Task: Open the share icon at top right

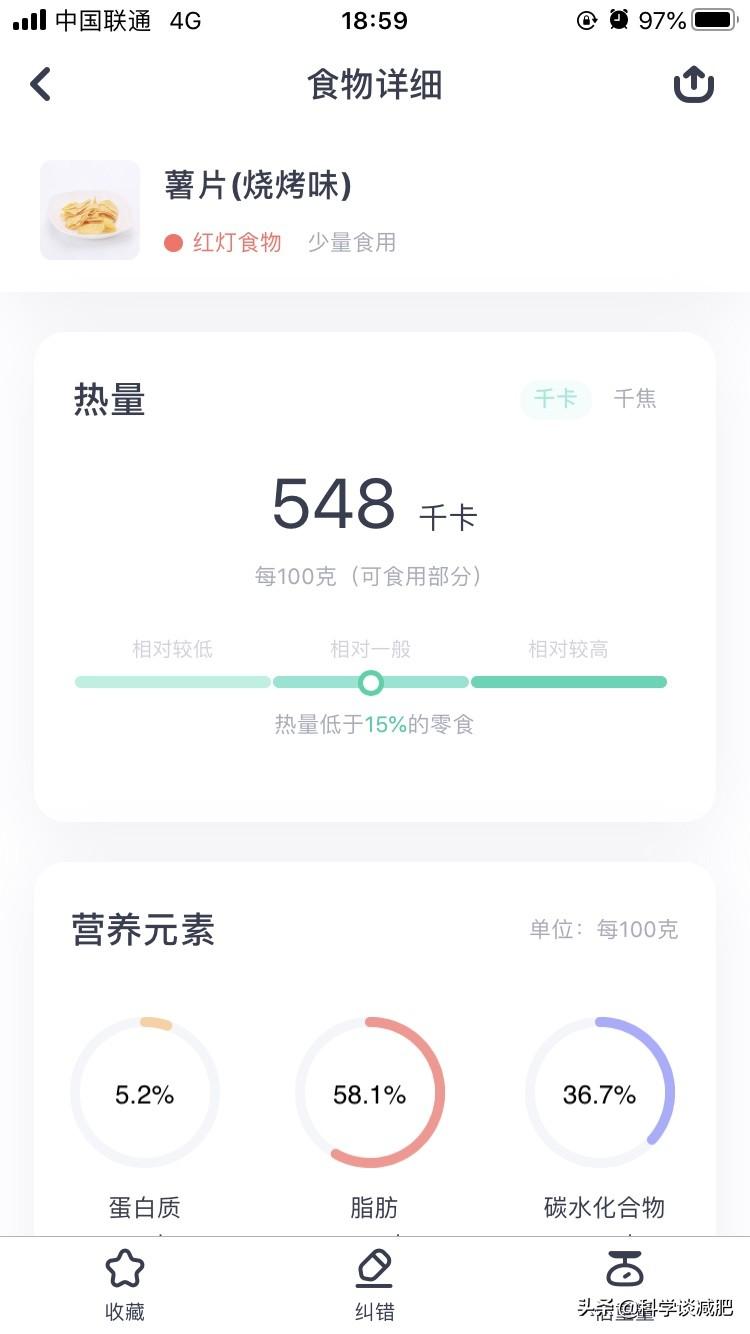Action: click(x=694, y=84)
